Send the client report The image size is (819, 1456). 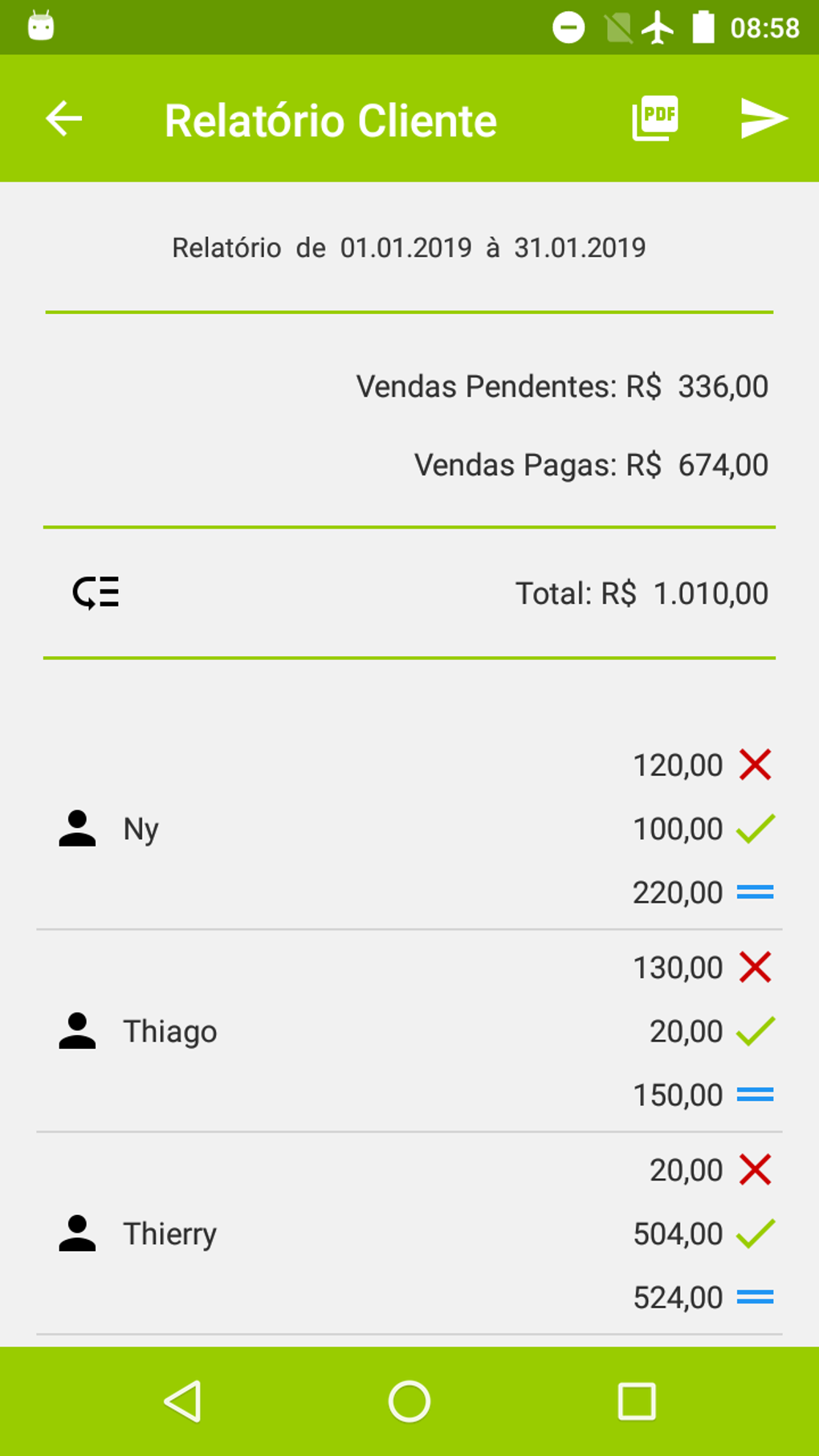[763, 119]
